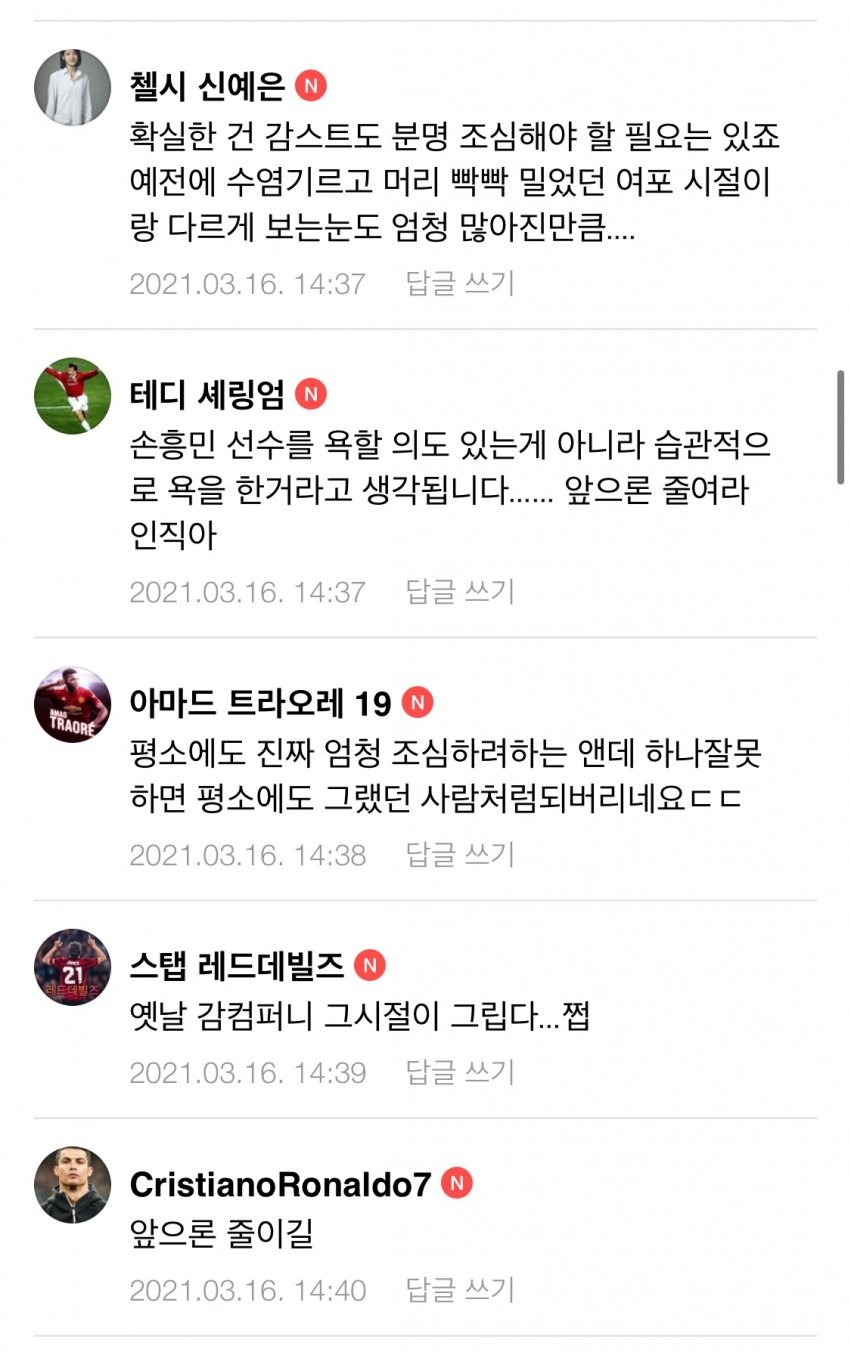The height and width of the screenshot is (1352, 850).
Task: Open 아마드 트라오레 19's profile picture
Action: (x=73, y=704)
